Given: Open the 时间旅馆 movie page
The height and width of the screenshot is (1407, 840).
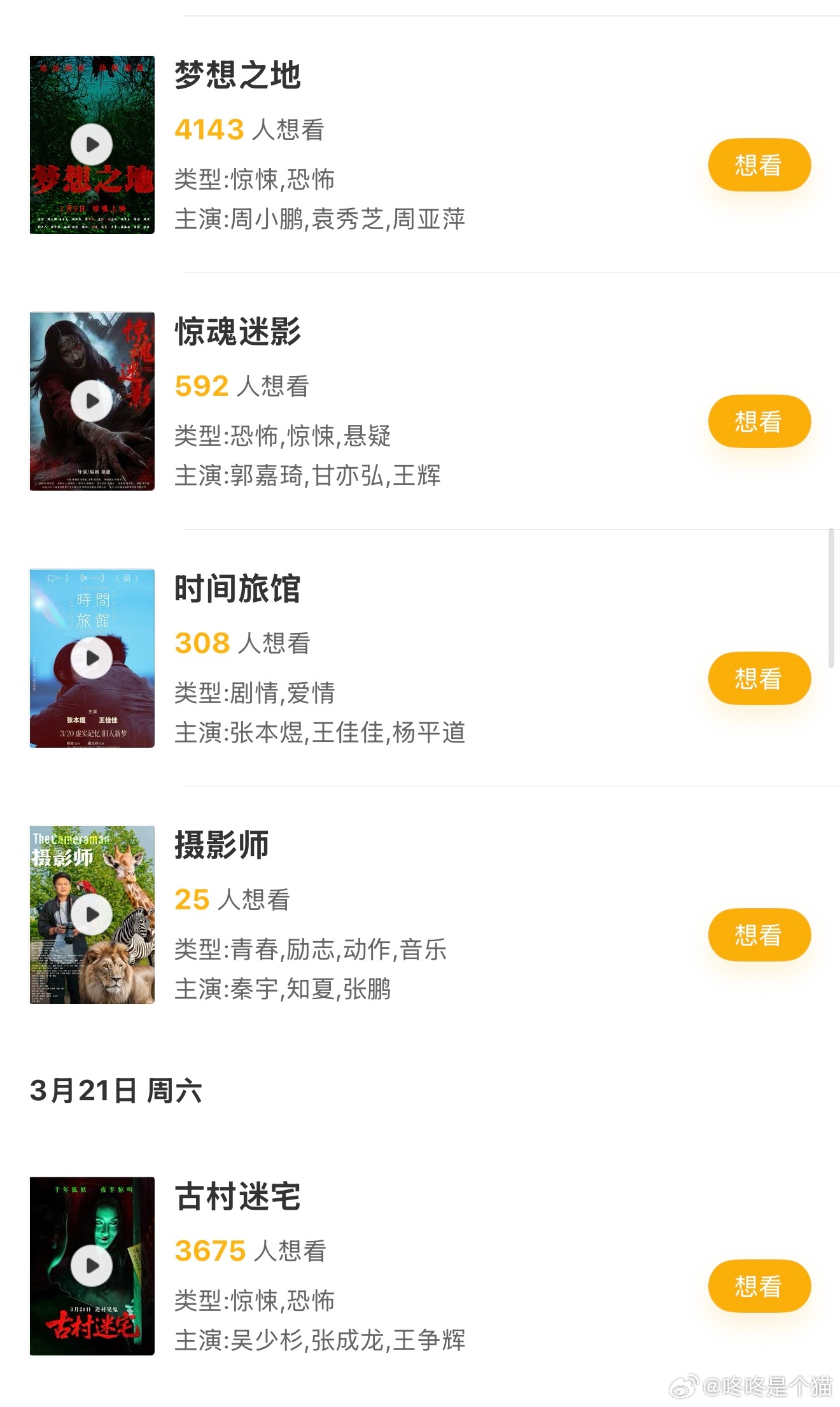Looking at the screenshot, I should pos(237,589).
